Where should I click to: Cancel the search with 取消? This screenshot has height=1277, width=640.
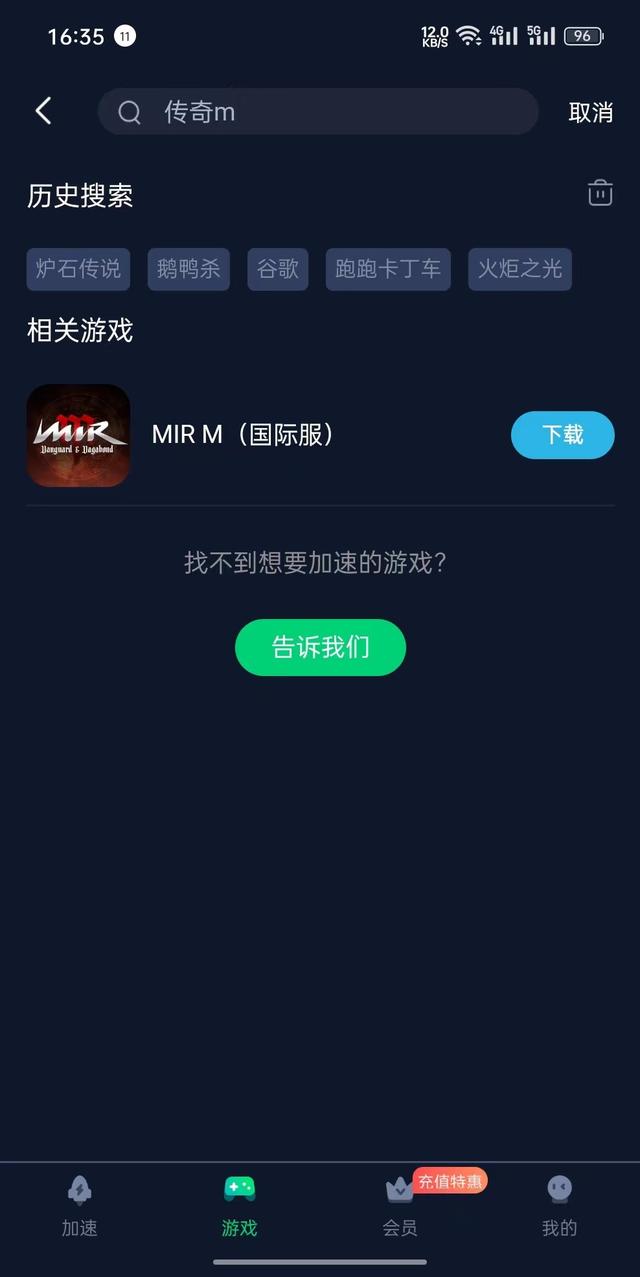pos(590,113)
